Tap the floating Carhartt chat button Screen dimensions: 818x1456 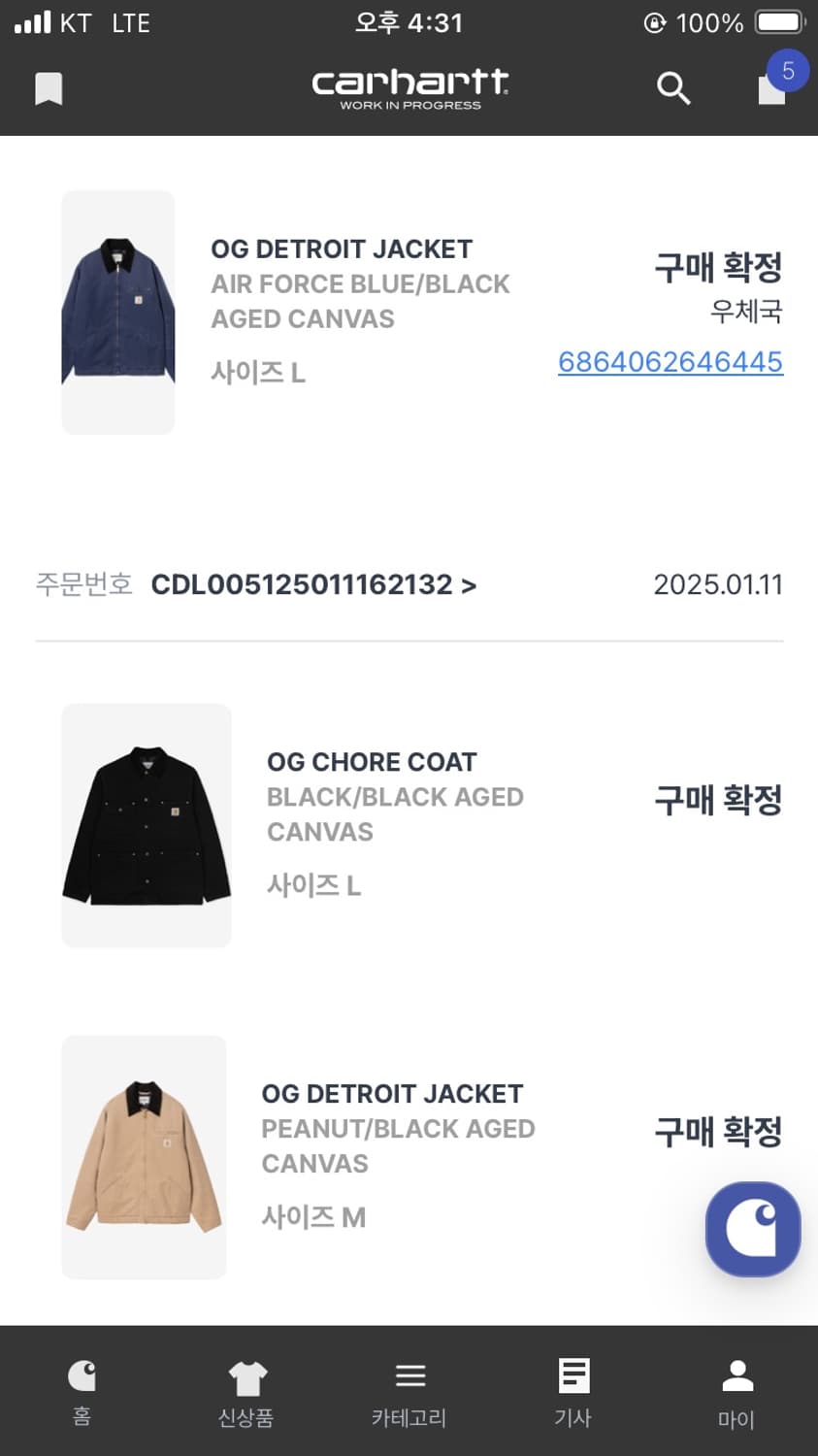tap(753, 1229)
